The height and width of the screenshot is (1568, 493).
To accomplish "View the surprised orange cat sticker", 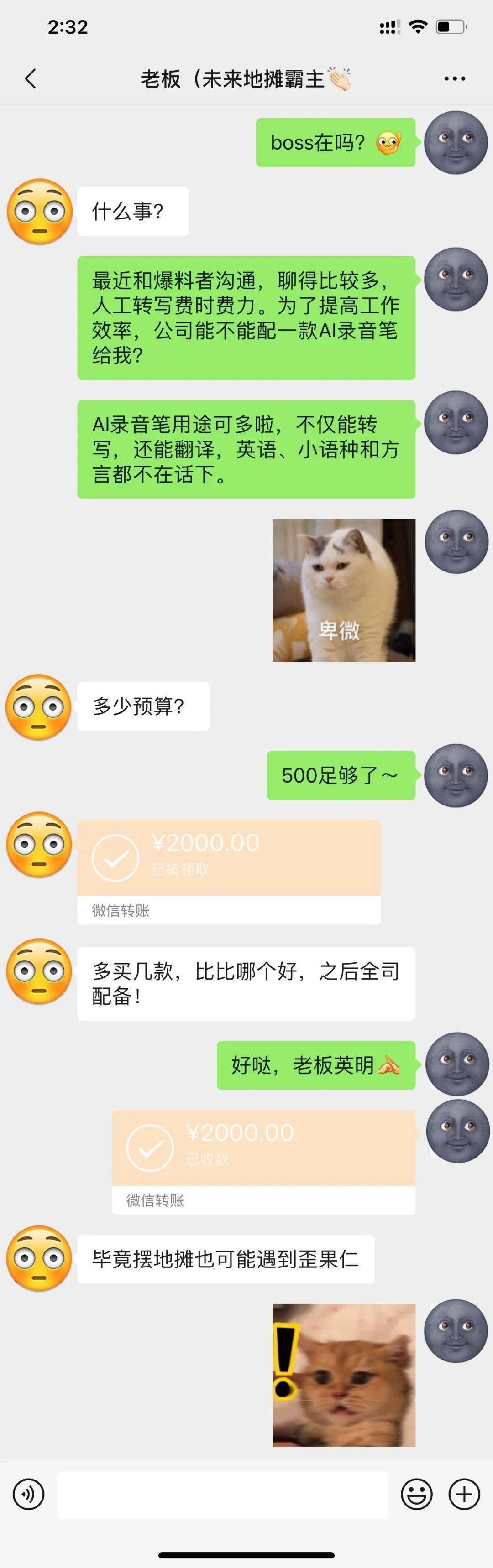I will pos(344,1375).
